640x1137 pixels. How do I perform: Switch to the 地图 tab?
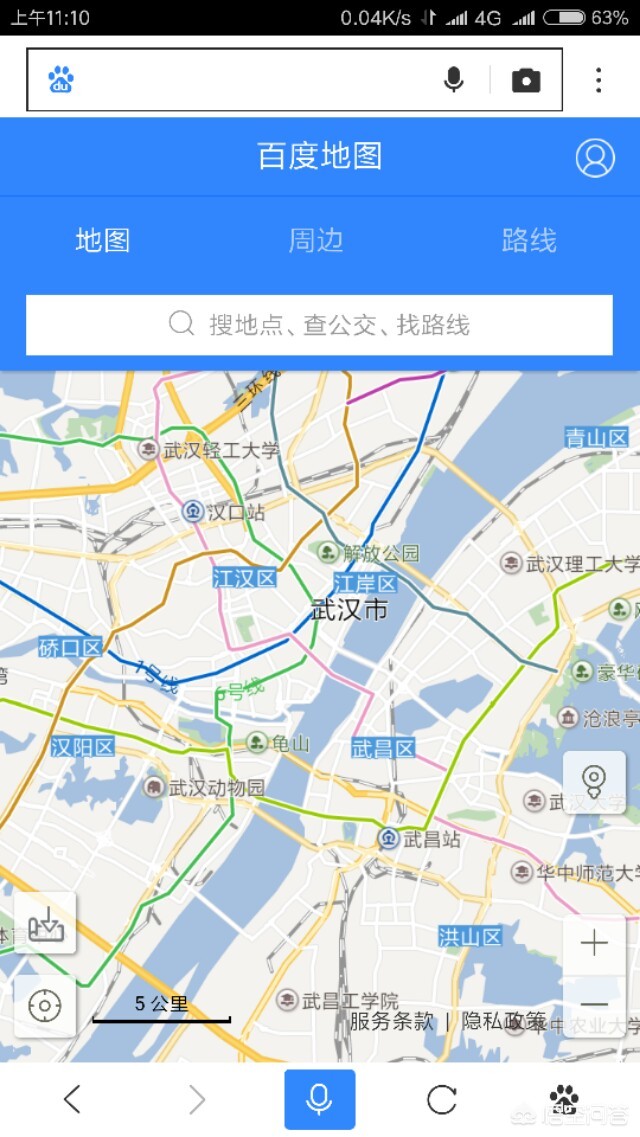(103, 240)
